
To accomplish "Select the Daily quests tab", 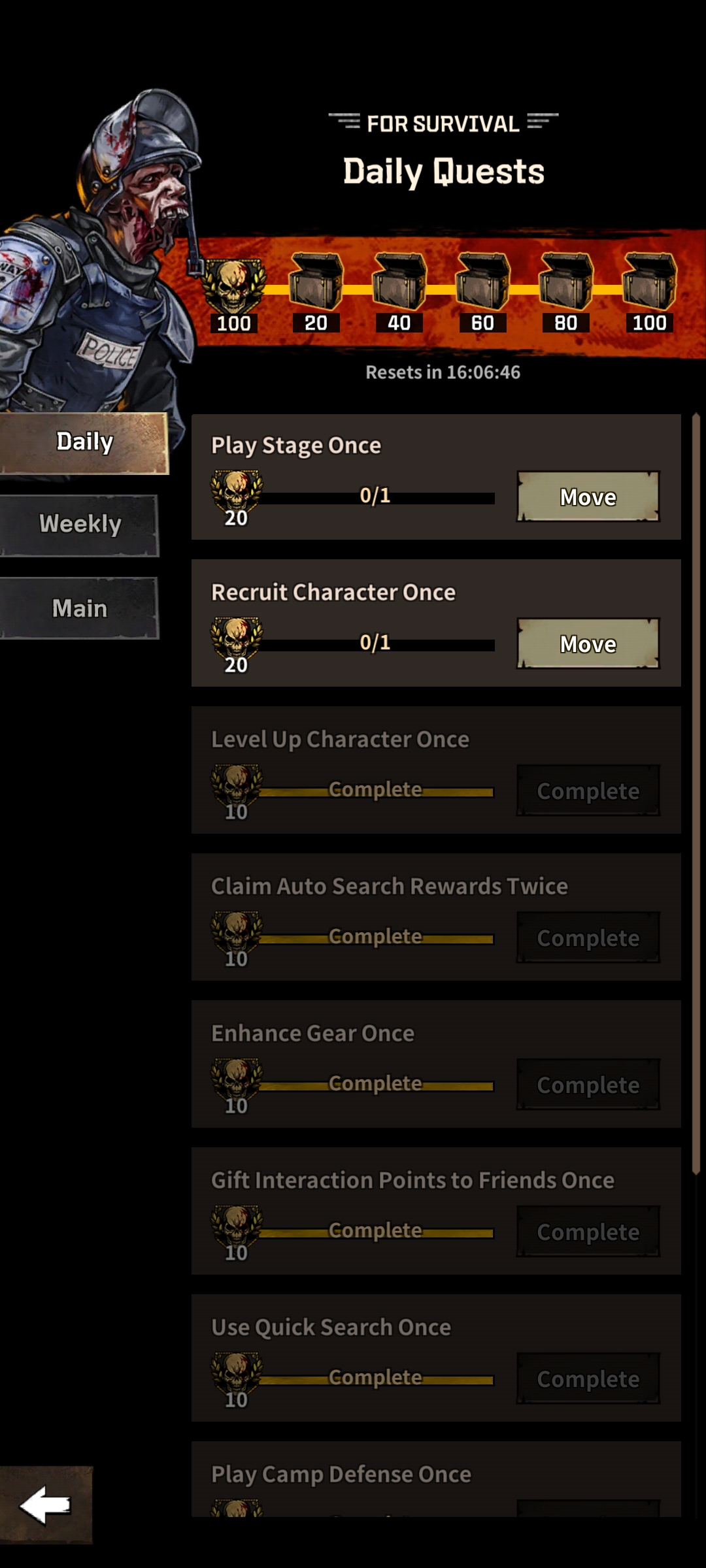I will pyautogui.click(x=84, y=442).
